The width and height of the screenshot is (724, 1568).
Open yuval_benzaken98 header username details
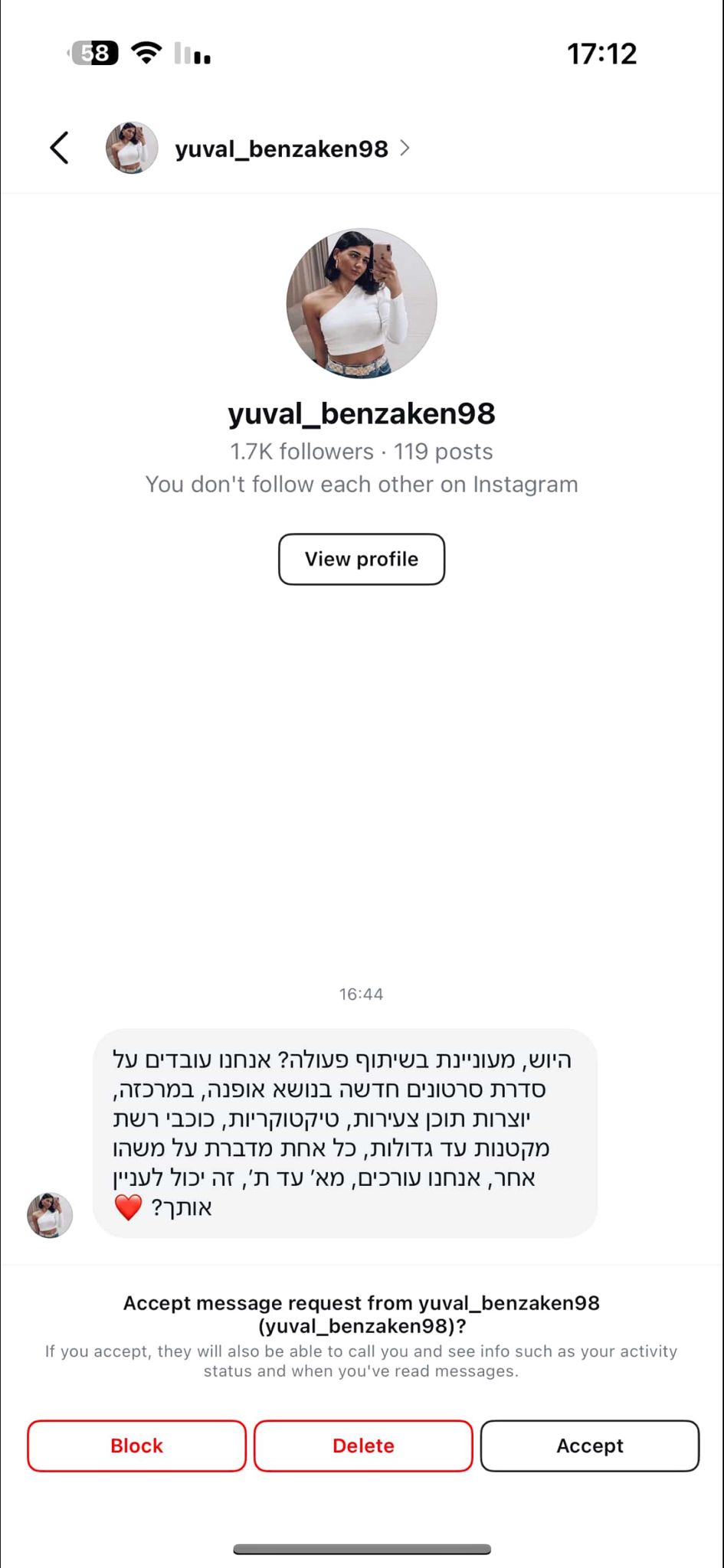(x=282, y=149)
